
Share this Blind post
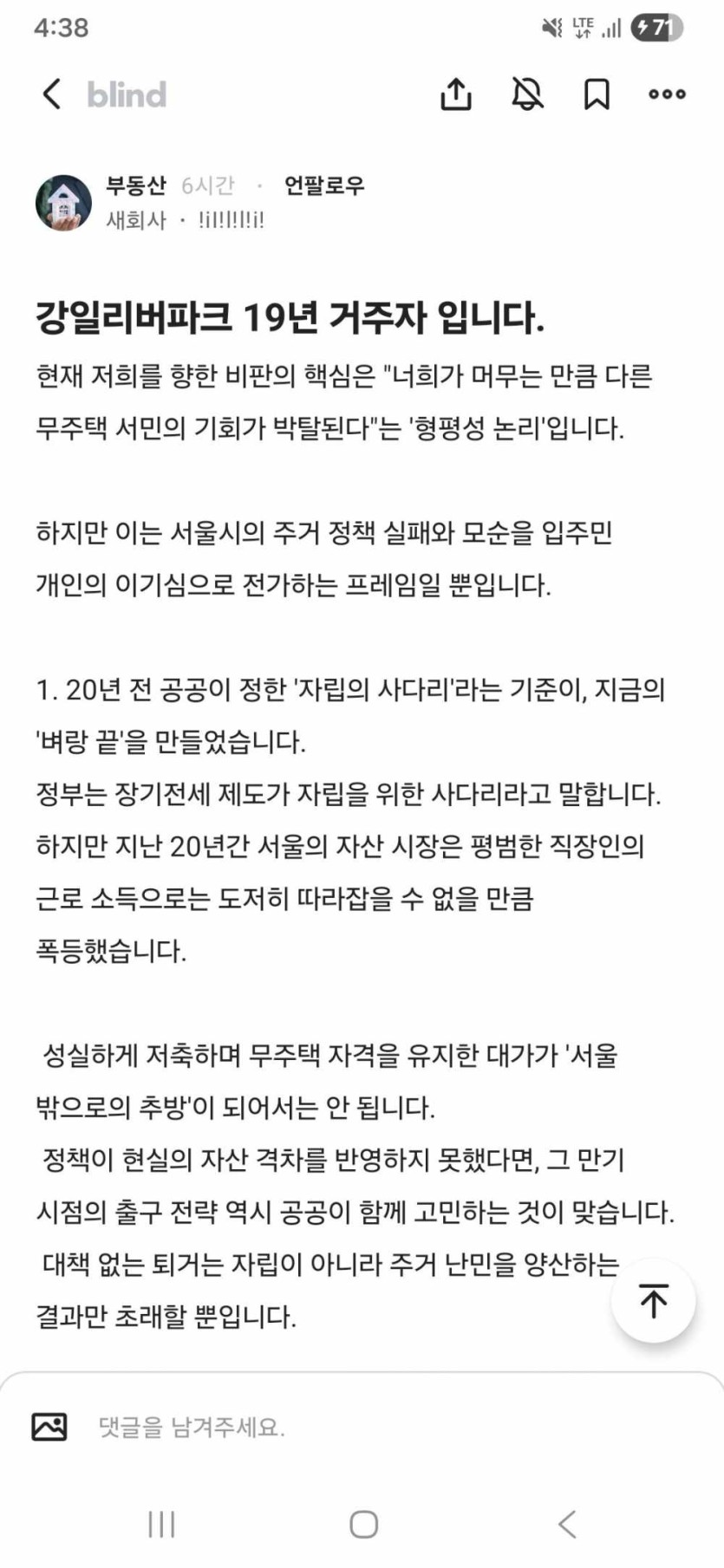click(x=455, y=94)
